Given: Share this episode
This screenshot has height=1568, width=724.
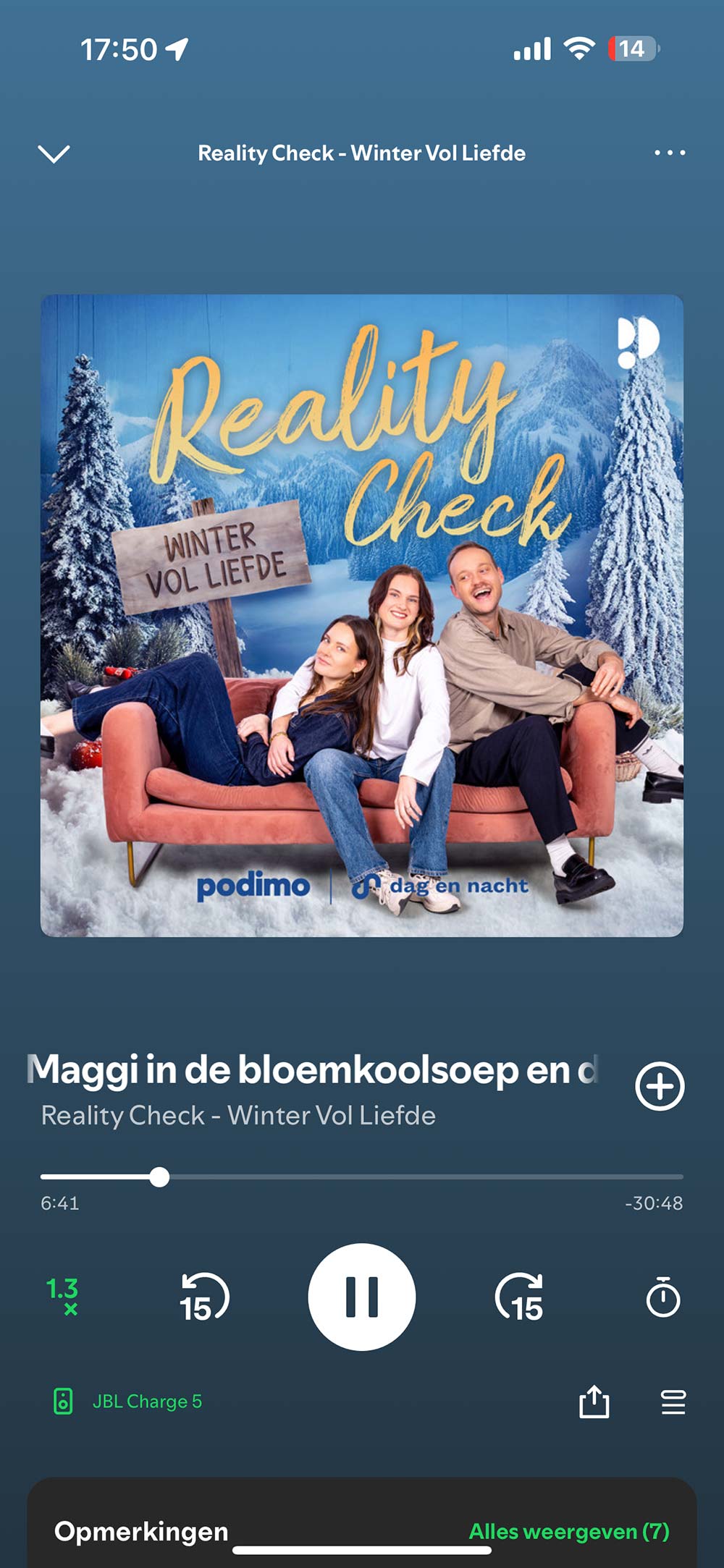Looking at the screenshot, I should point(594,1402).
